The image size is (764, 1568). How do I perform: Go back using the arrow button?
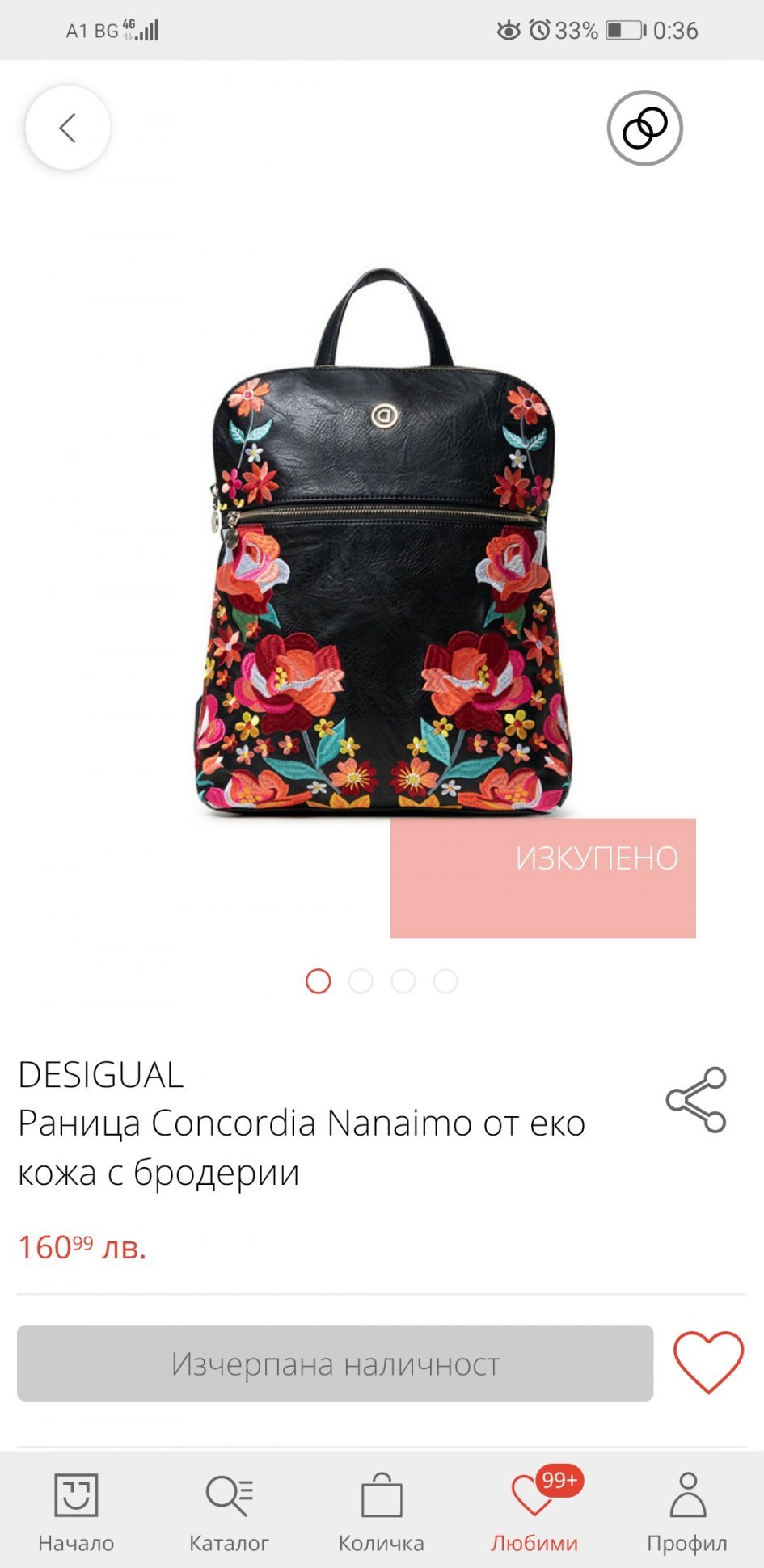[x=68, y=128]
